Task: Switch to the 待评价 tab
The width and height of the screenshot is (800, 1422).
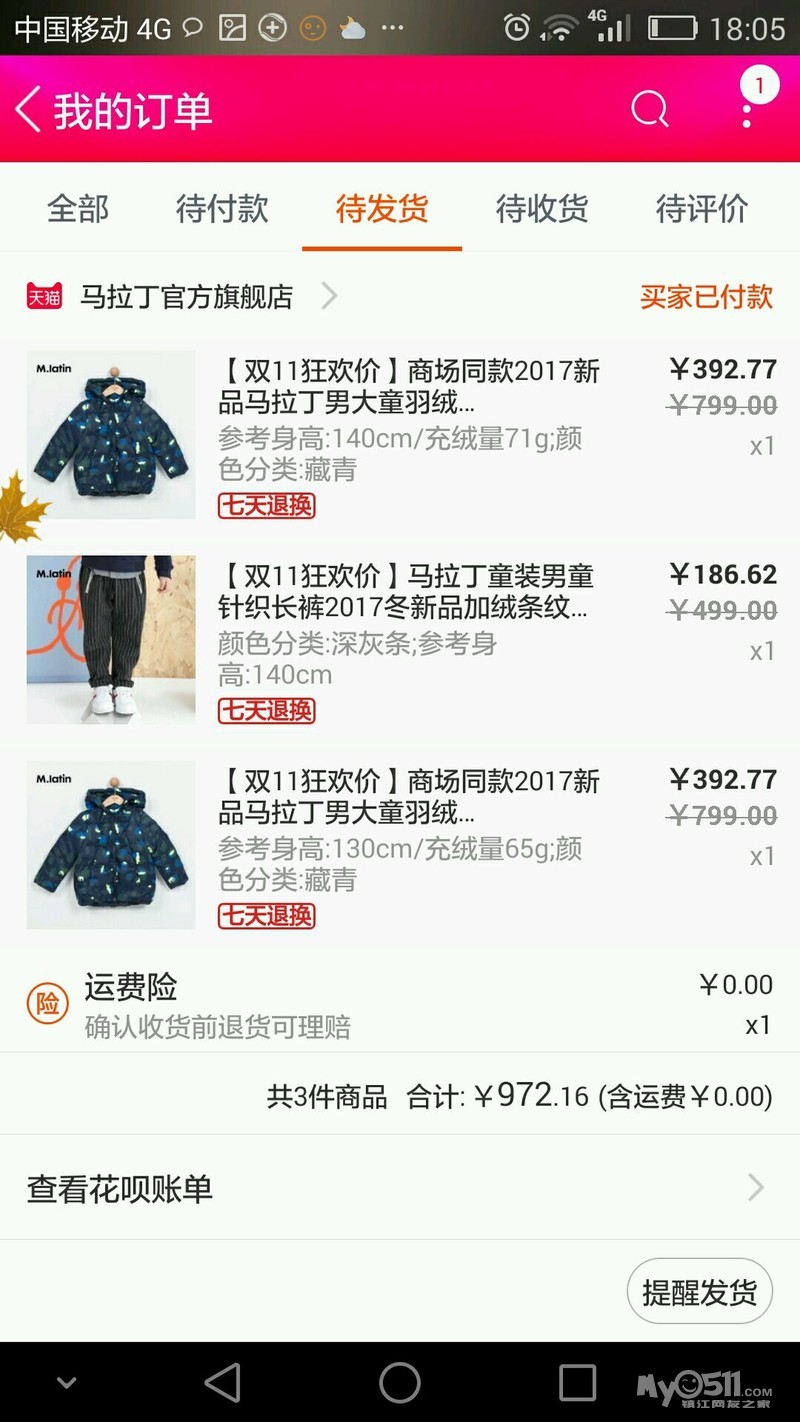Action: point(702,209)
